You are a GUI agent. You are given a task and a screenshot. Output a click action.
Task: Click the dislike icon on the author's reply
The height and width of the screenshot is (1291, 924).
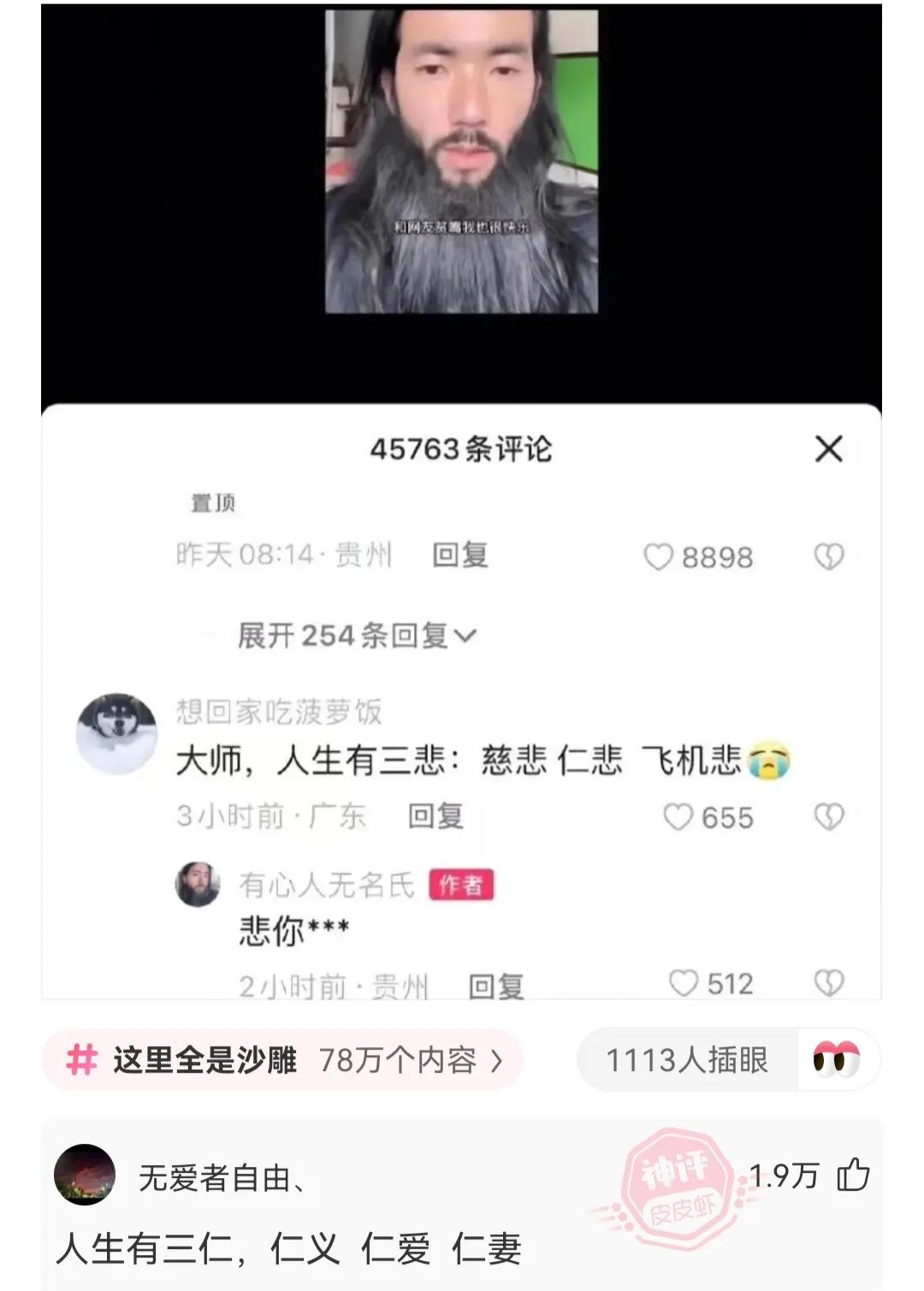coord(826,983)
